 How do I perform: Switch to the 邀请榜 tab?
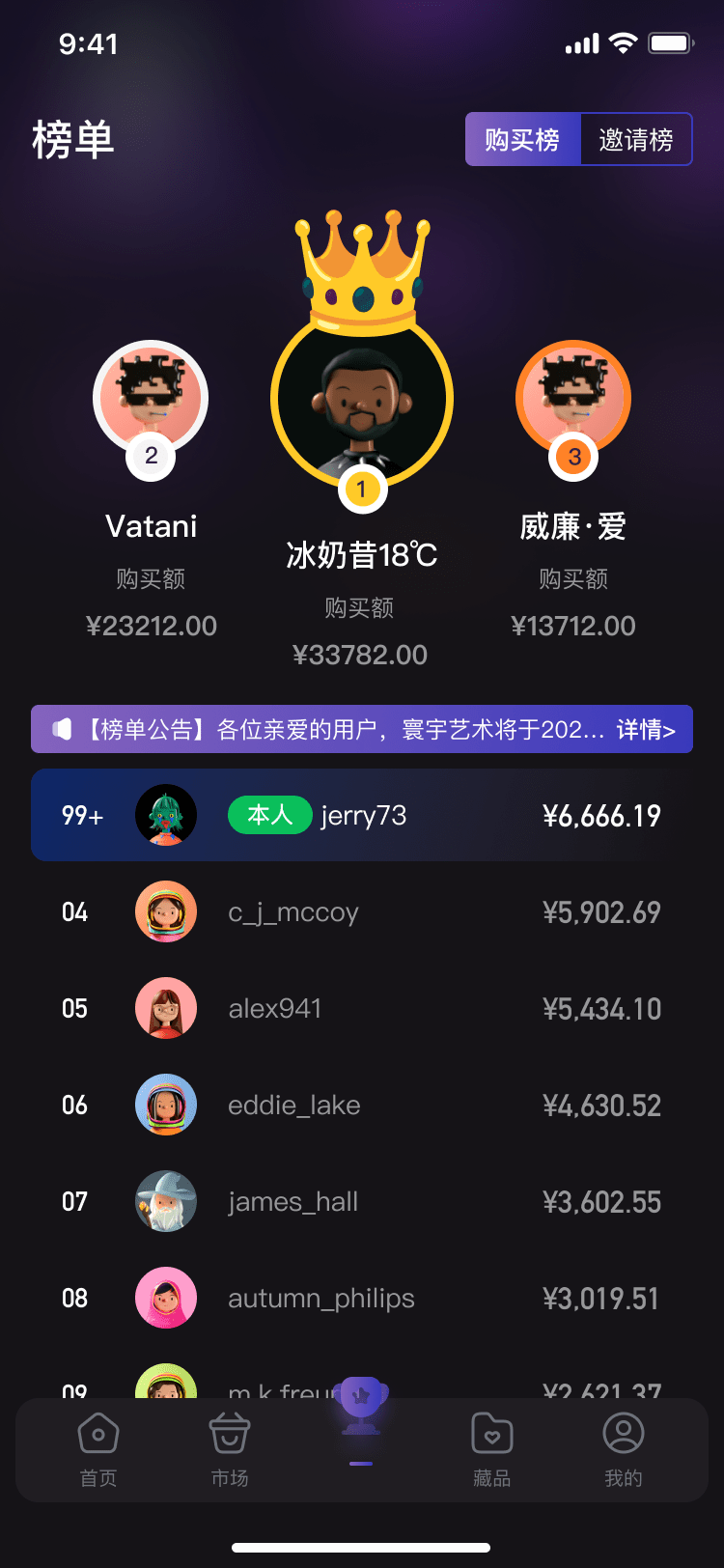pyautogui.click(x=635, y=140)
